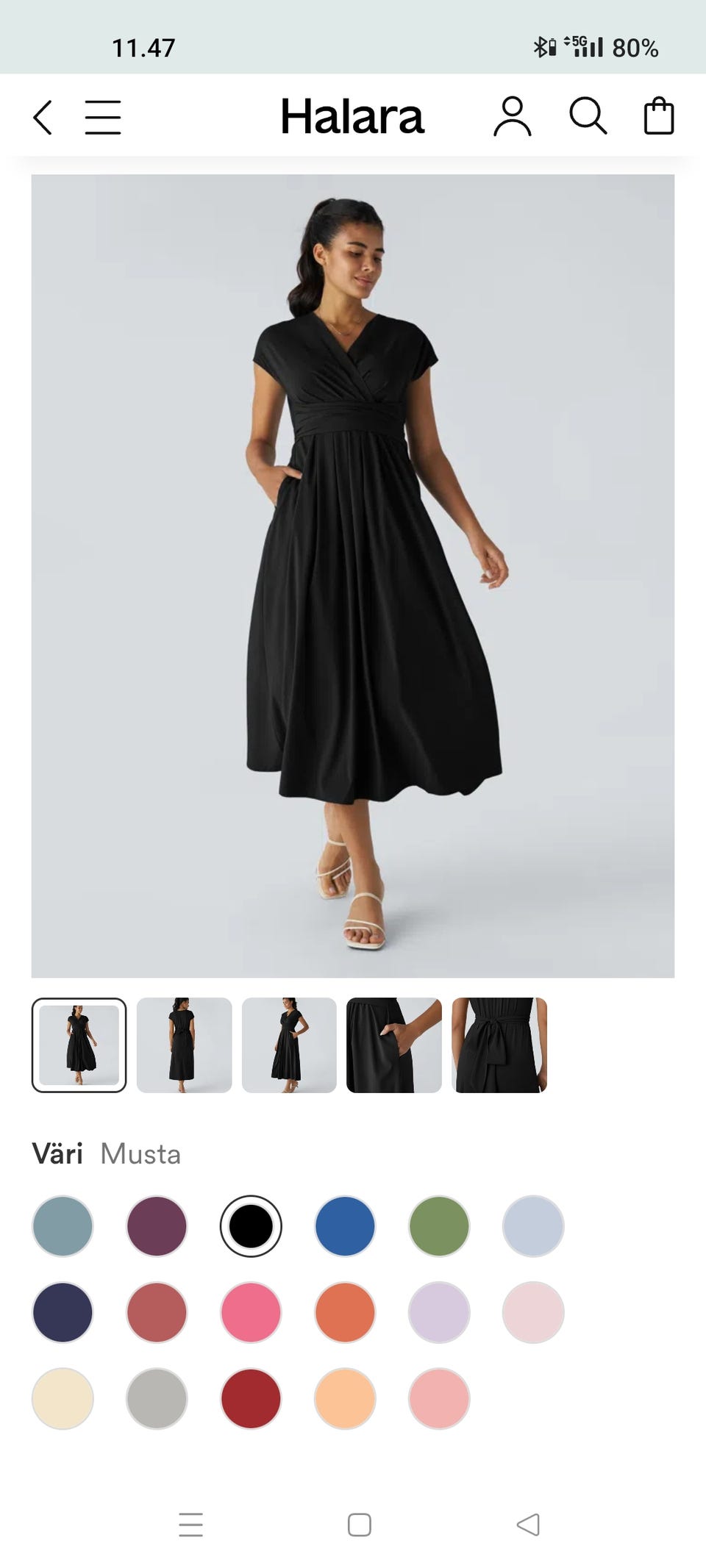This screenshot has height=1568, width=706.
Task: View the pocket close-up thumbnail
Action: click(x=394, y=1045)
